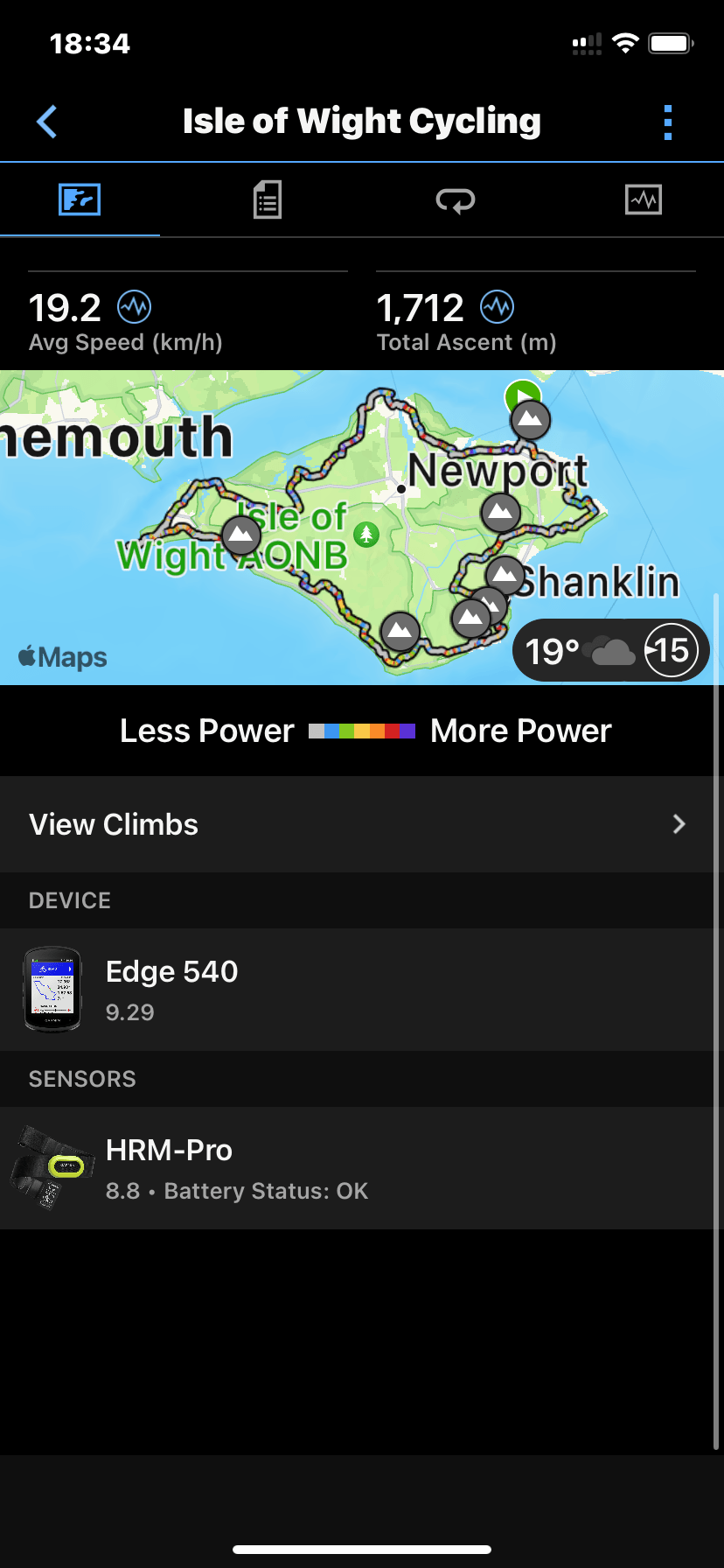Screen dimensions: 724x1568
Task: Open insight icon next to Total Ascent
Action: pyautogui.click(x=497, y=307)
